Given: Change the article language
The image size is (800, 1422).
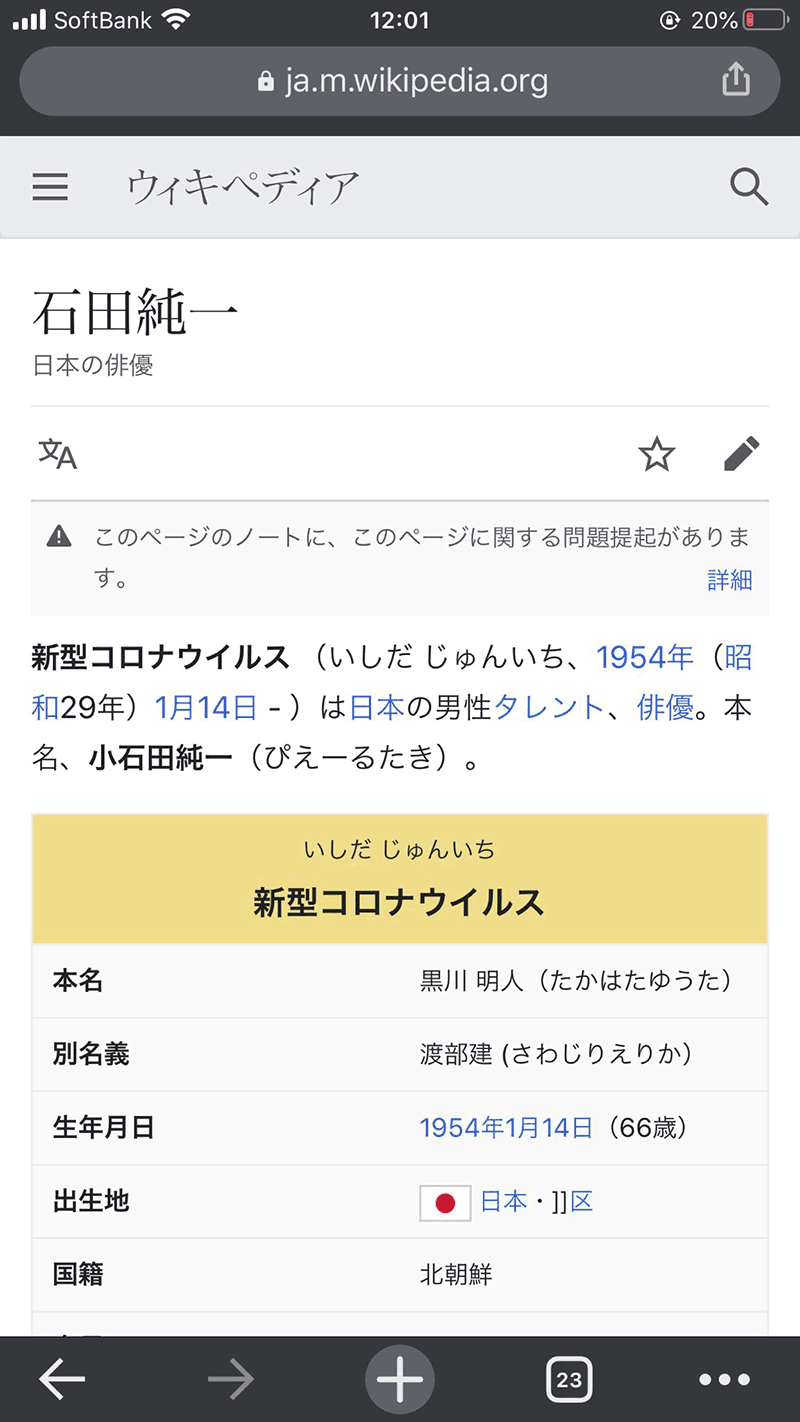Looking at the screenshot, I should click(x=57, y=454).
